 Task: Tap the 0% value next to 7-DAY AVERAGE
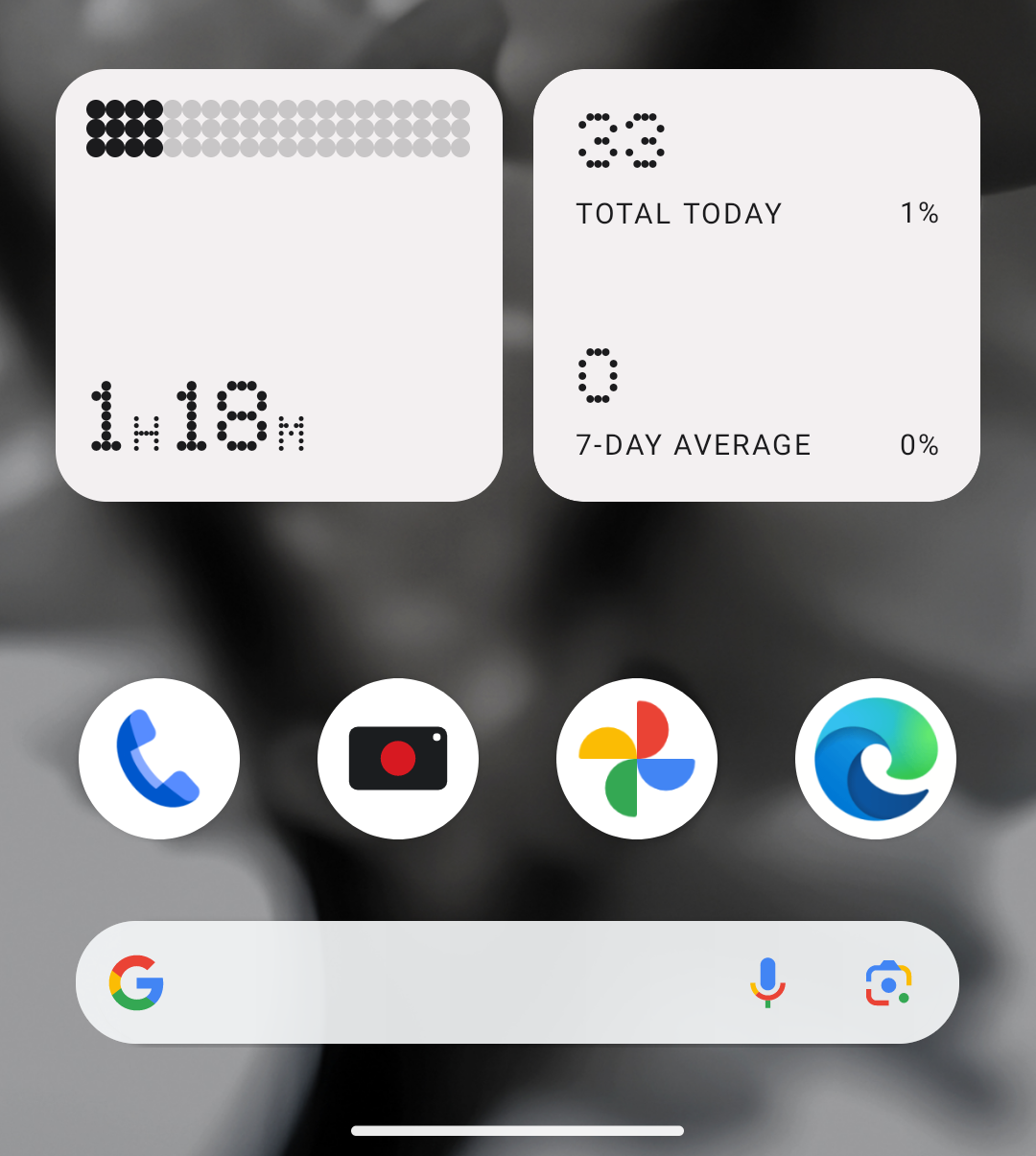[918, 444]
